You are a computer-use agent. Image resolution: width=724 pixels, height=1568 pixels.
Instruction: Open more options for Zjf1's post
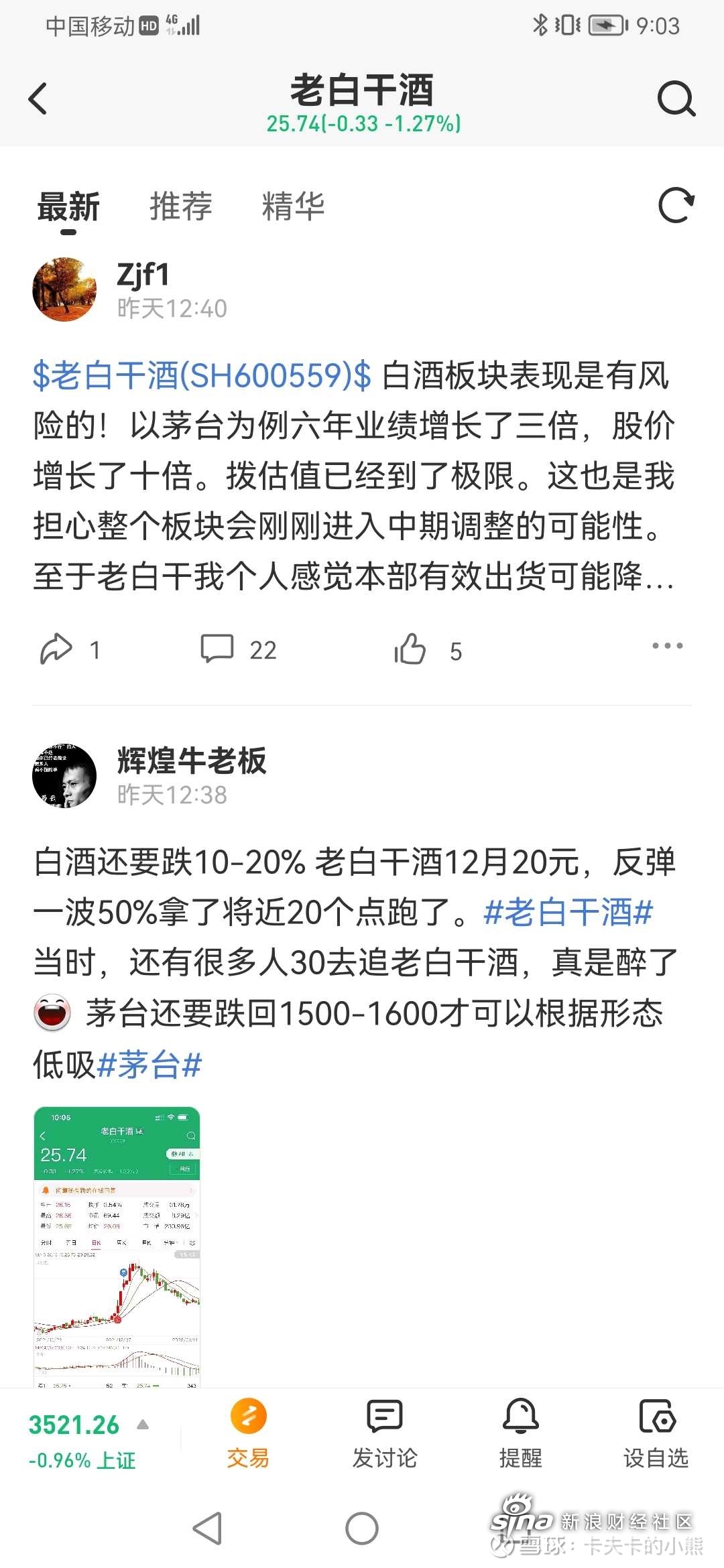click(x=667, y=646)
